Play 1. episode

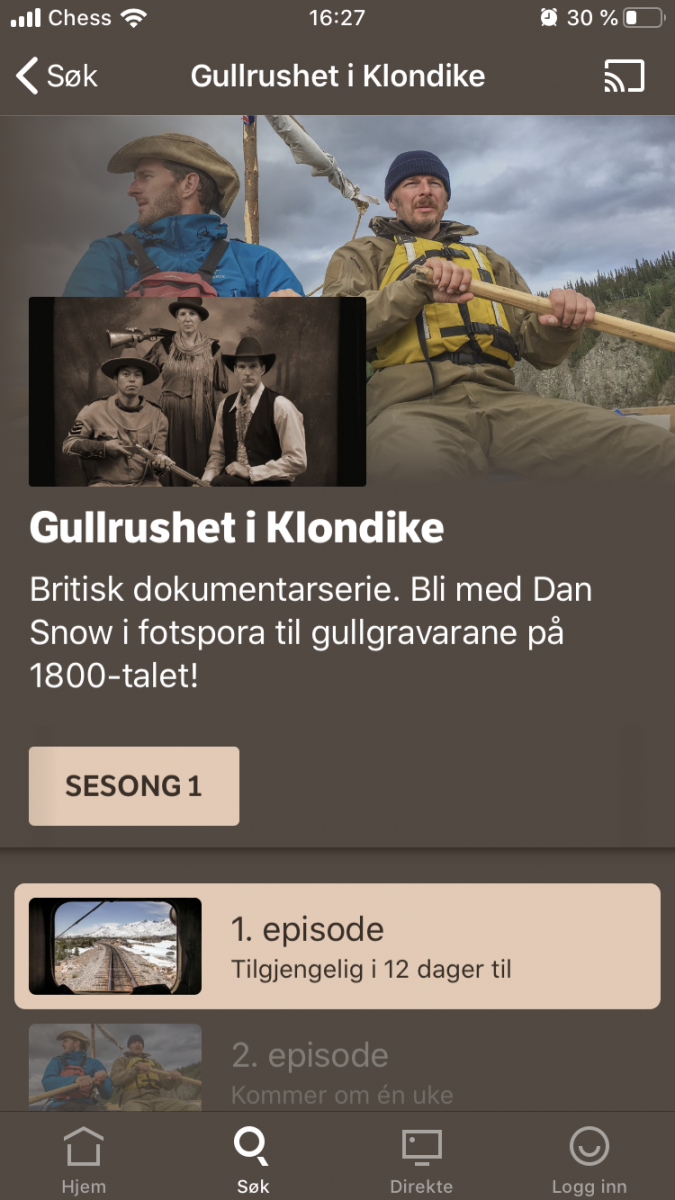337,946
